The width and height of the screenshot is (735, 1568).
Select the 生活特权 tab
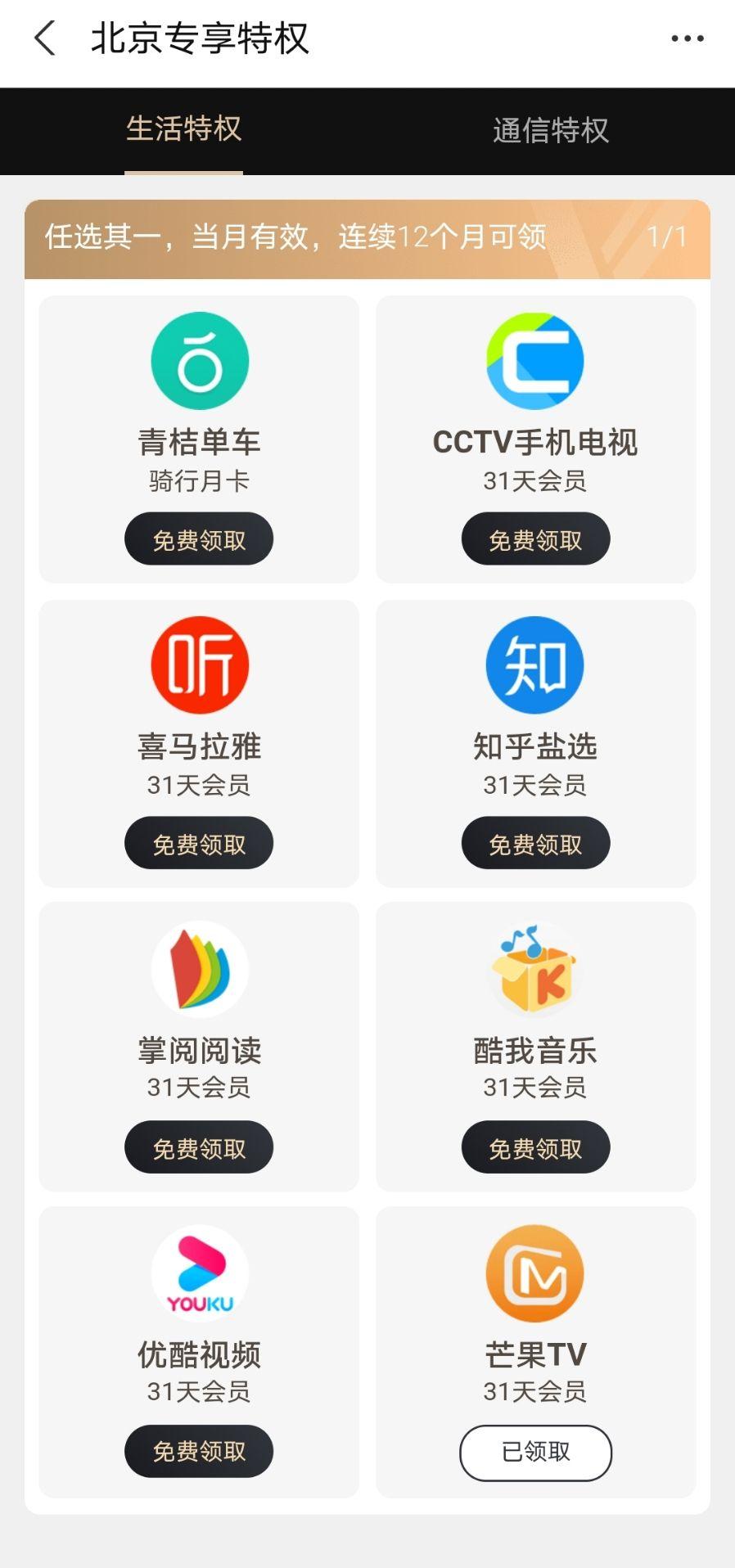184,129
